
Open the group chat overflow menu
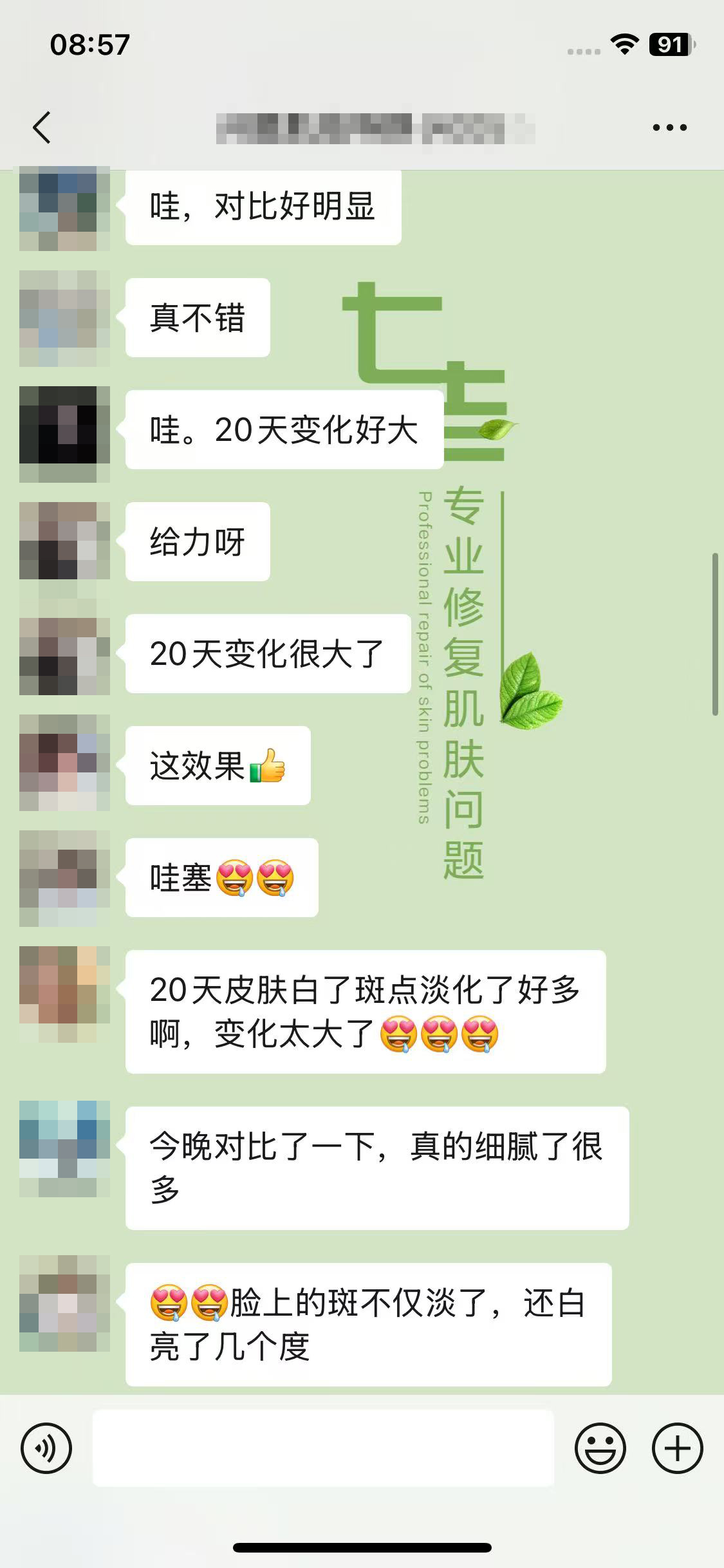(x=669, y=127)
